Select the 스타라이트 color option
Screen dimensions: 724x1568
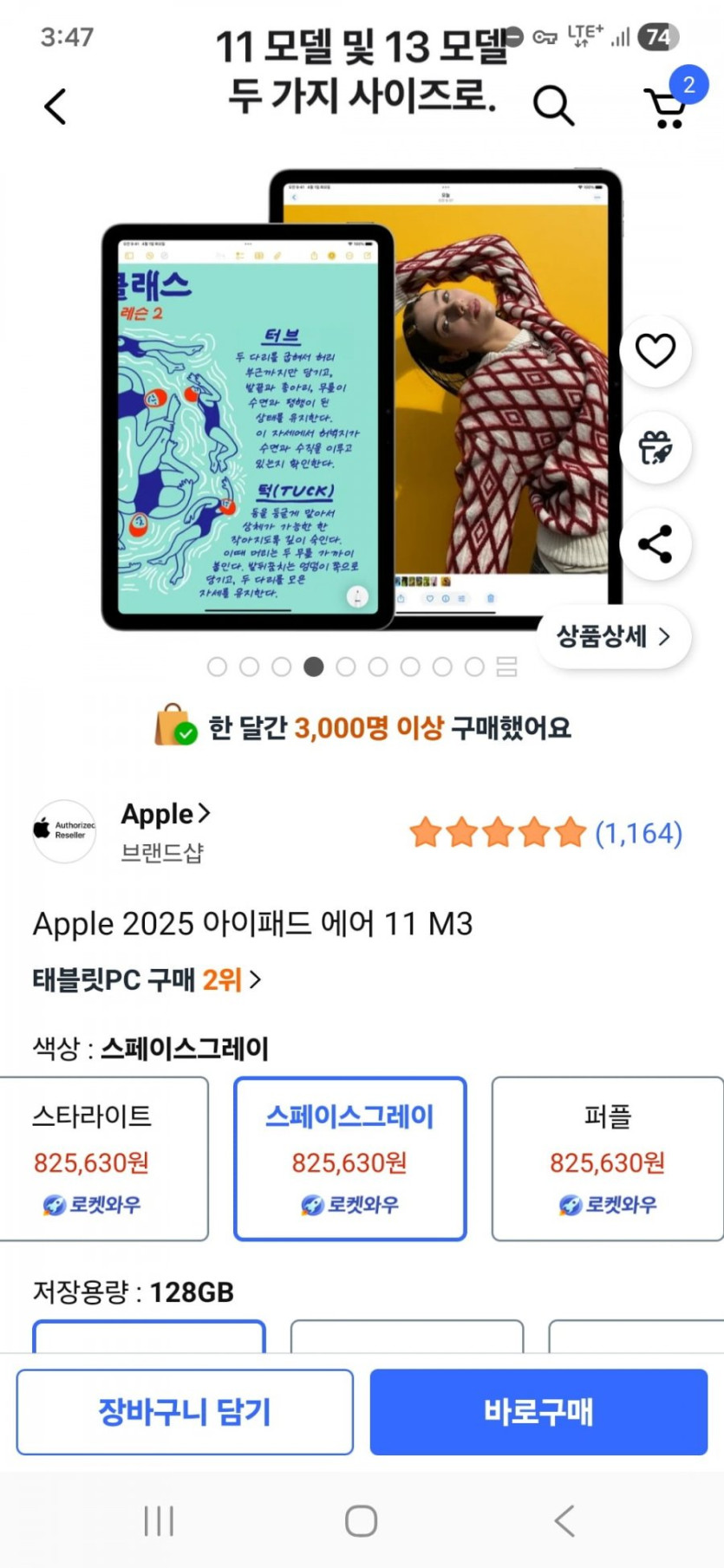point(102,1158)
